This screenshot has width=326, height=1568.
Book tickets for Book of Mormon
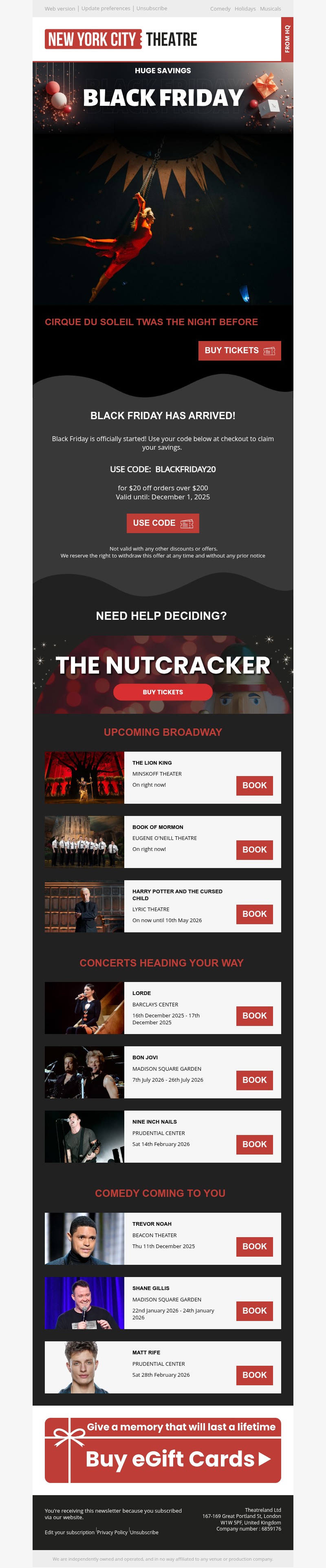(254, 850)
